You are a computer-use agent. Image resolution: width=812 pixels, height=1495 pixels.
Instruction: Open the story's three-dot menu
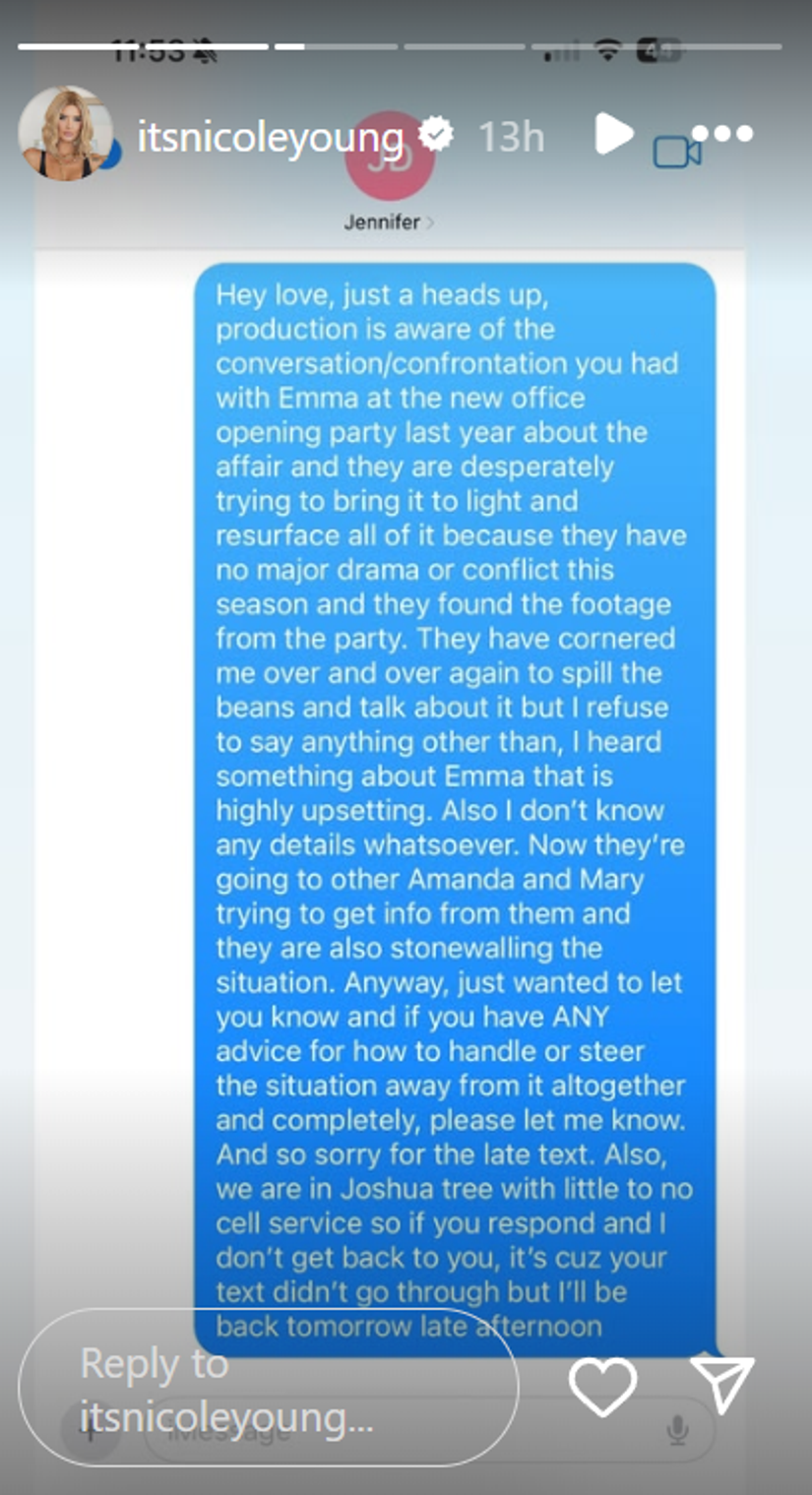722,134
